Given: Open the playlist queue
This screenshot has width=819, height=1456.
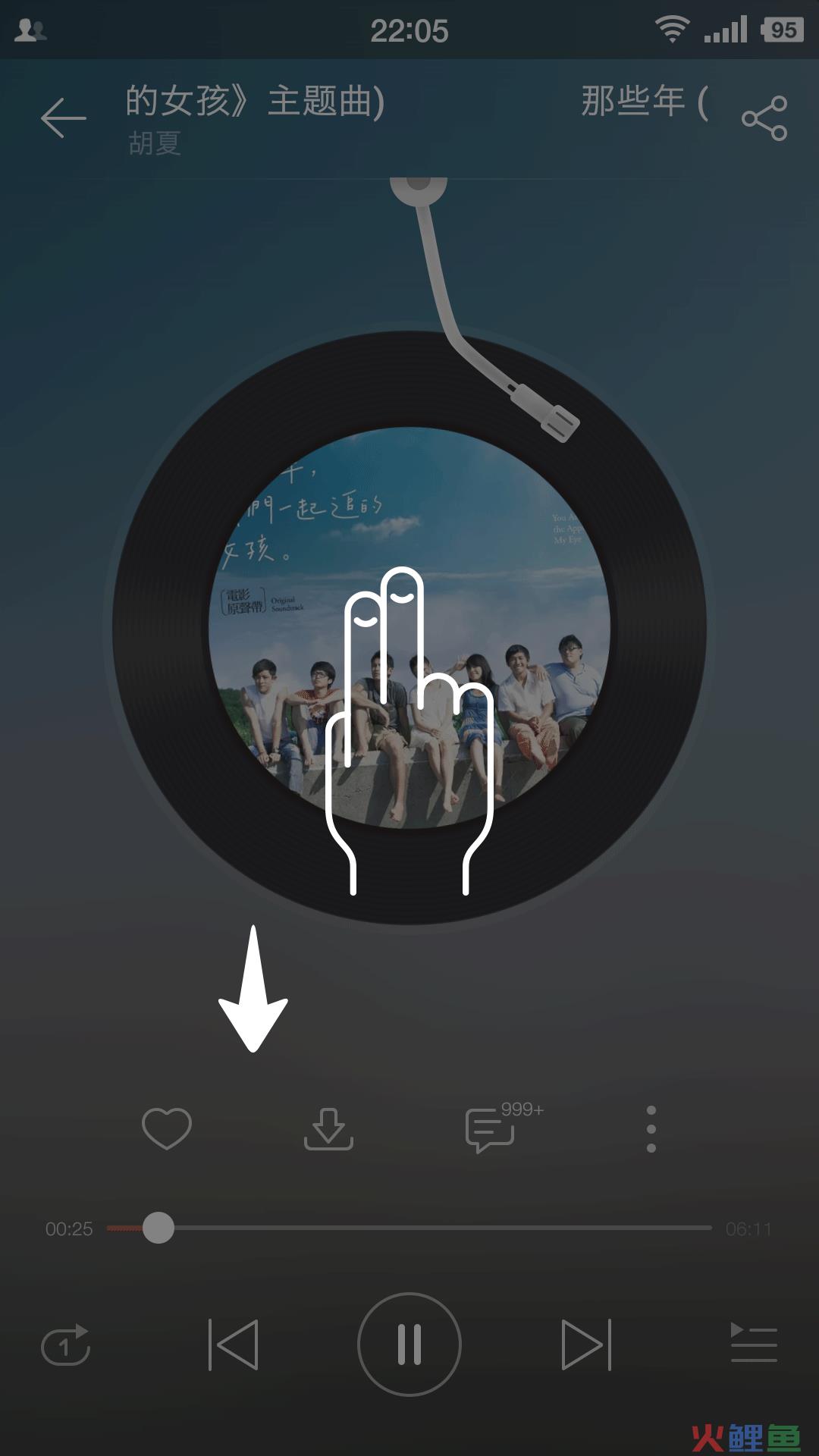Looking at the screenshot, I should tap(753, 1343).
